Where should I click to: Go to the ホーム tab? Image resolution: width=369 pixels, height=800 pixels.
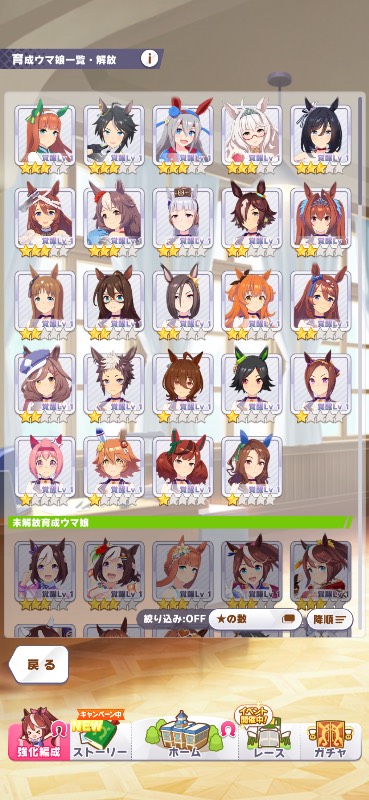pos(184,735)
